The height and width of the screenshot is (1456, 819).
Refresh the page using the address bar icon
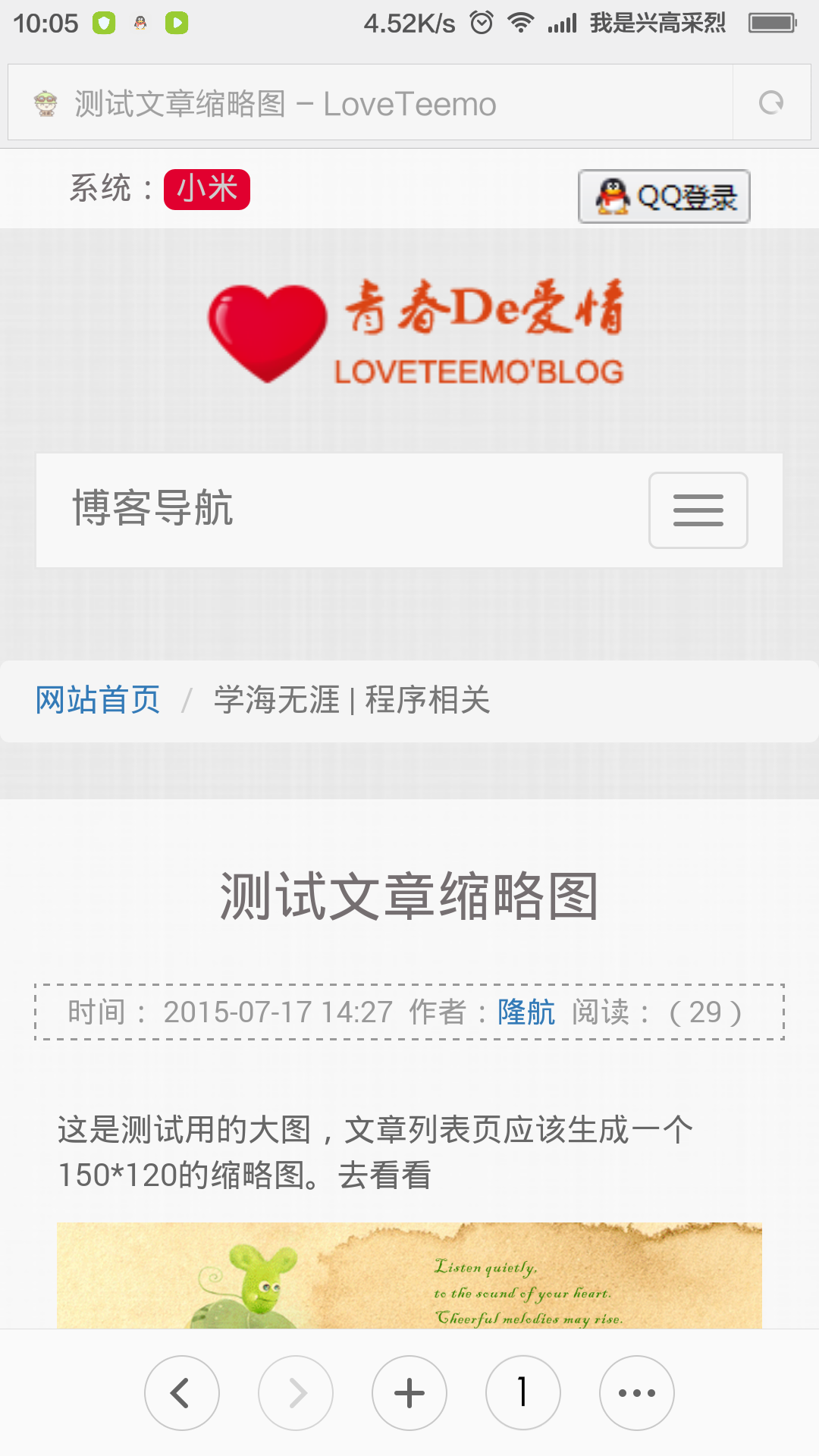coord(771,102)
